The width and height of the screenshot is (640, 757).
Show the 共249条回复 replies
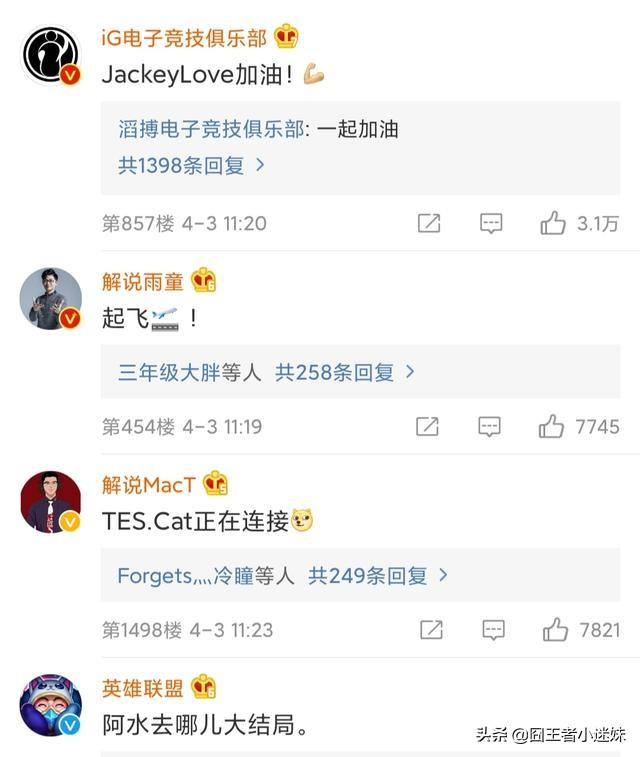coord(378,576)
